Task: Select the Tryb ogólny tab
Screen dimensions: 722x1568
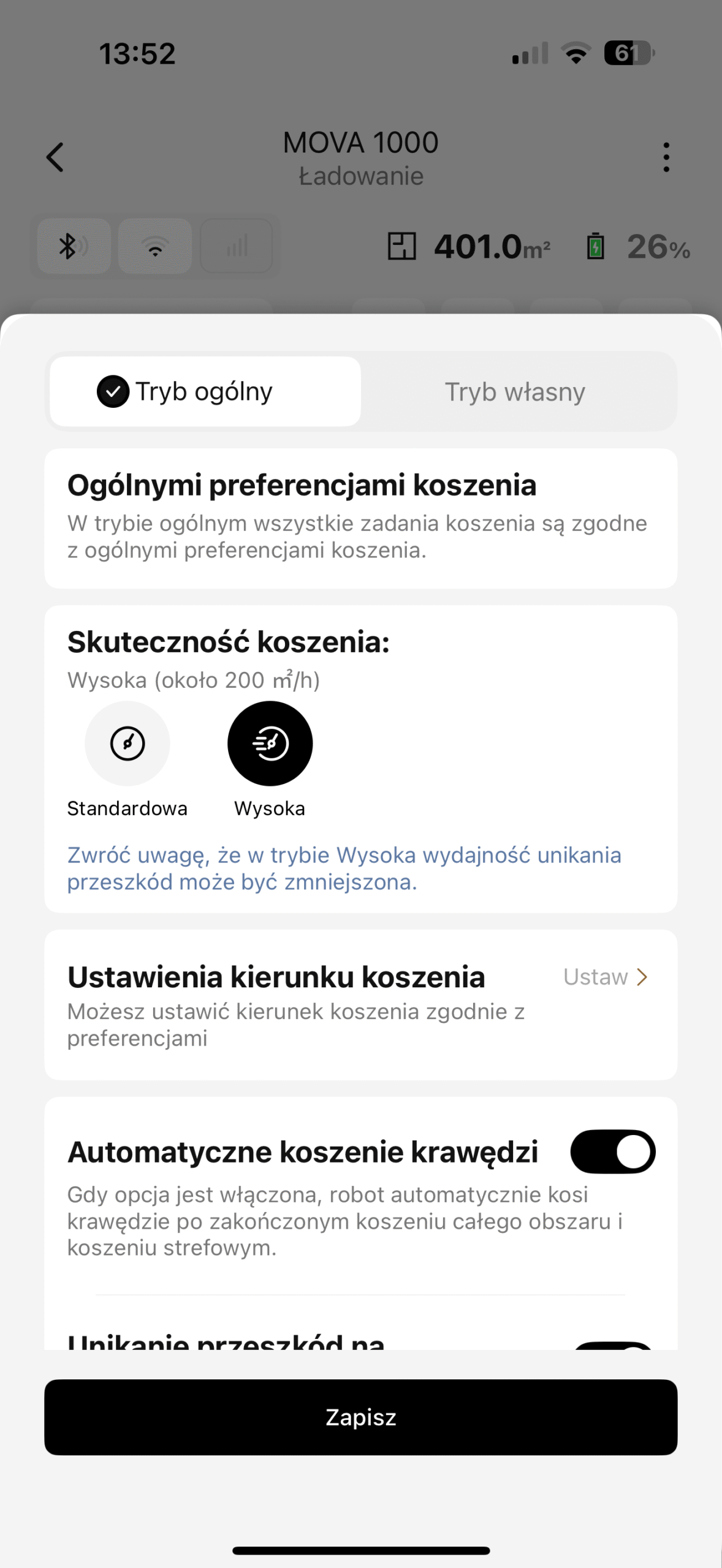Action: click(205, 392)
